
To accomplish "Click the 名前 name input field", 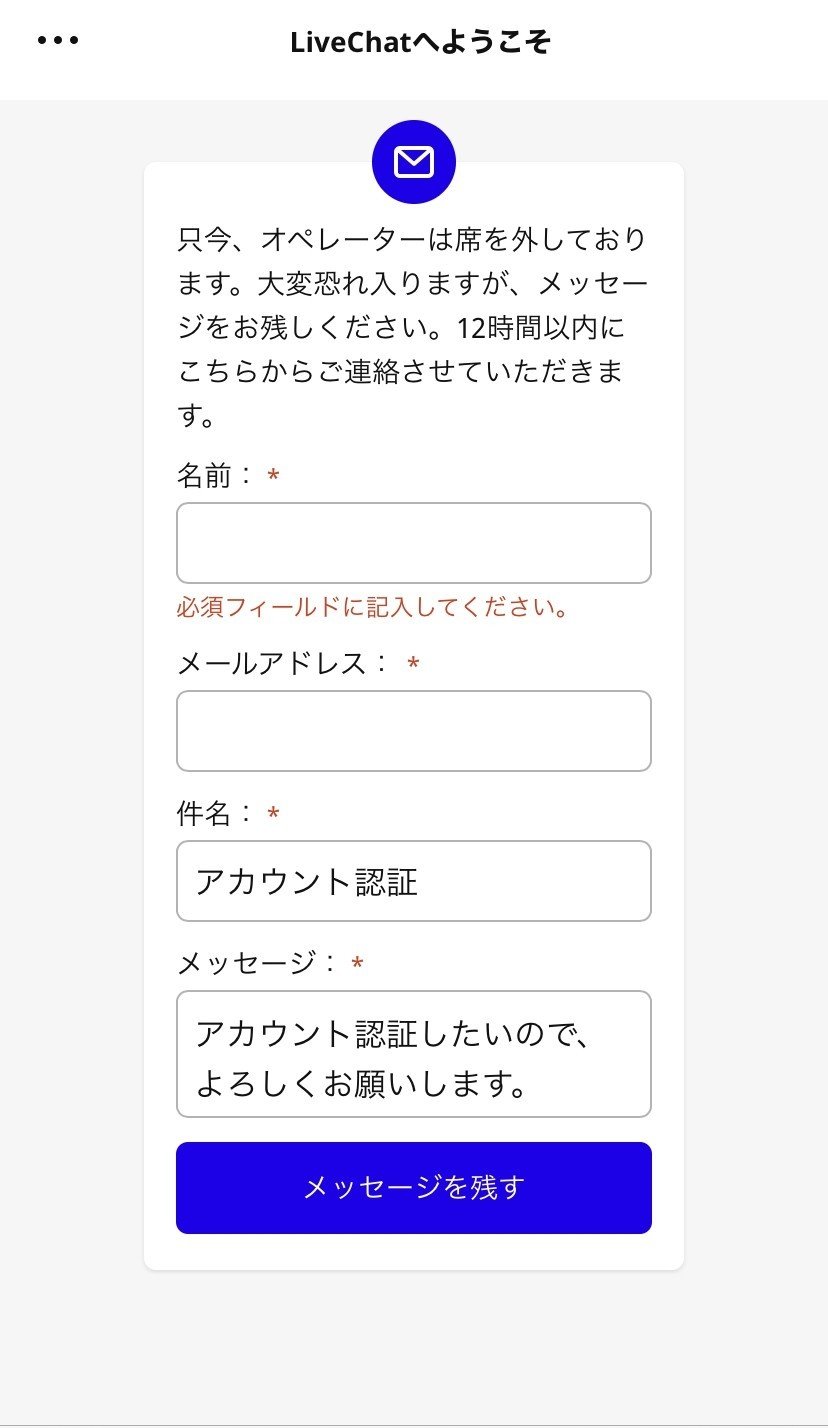I will pos(414,542).
